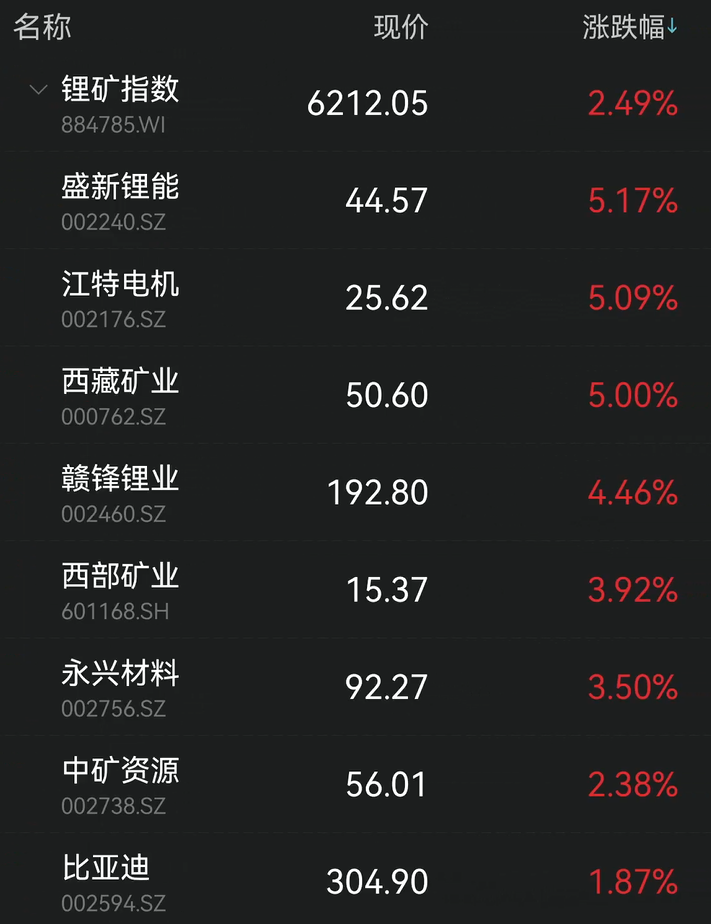Collapse the 锂矿指数 group chevron
This screenshot has width=711, height=924.
pyautogui.click(x=39, y=90)
